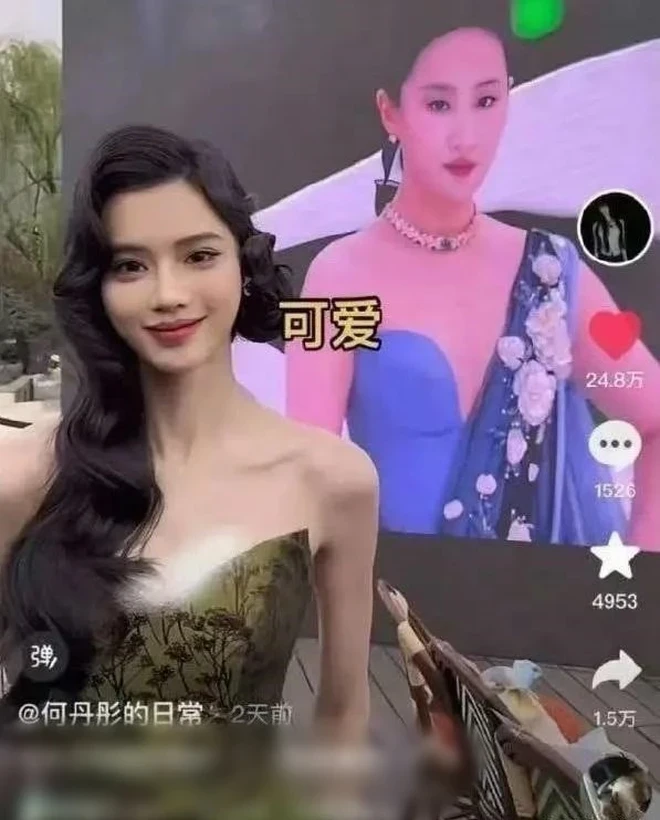Viewport: 660px width, 820px height.
Task: Open the creator's profile avatar
Action: [614, 226]
